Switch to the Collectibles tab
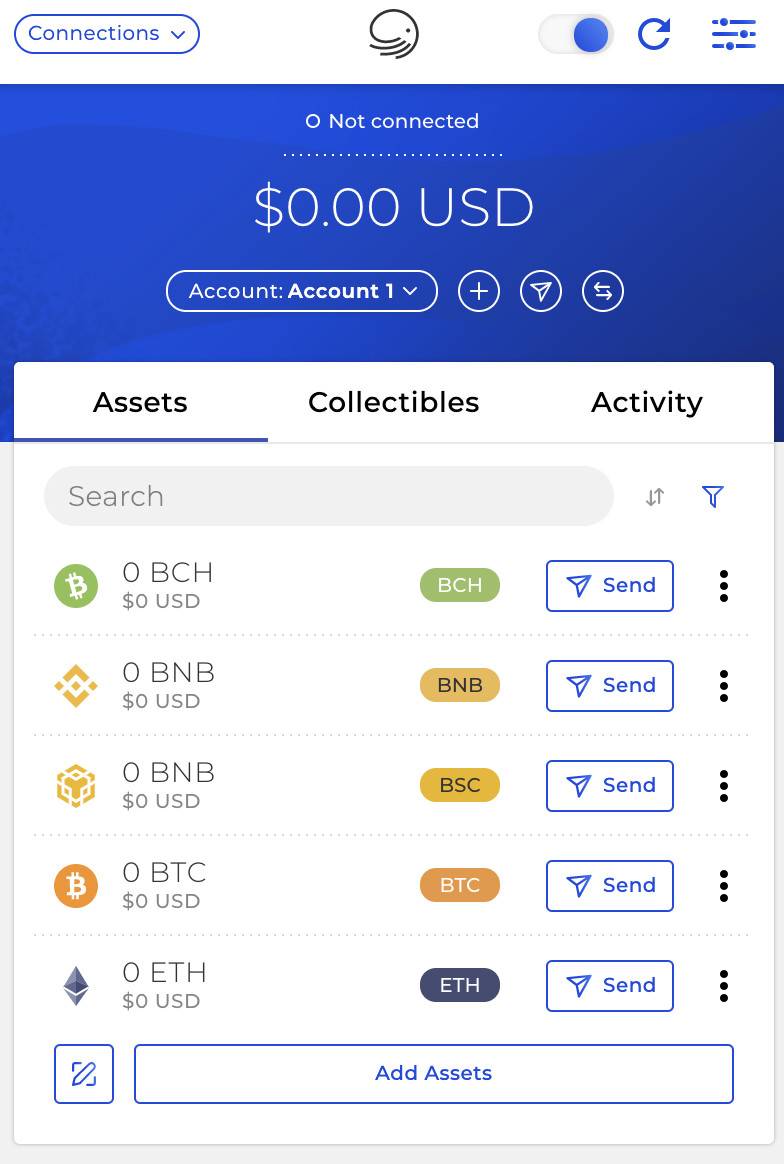 pos(393,402)
